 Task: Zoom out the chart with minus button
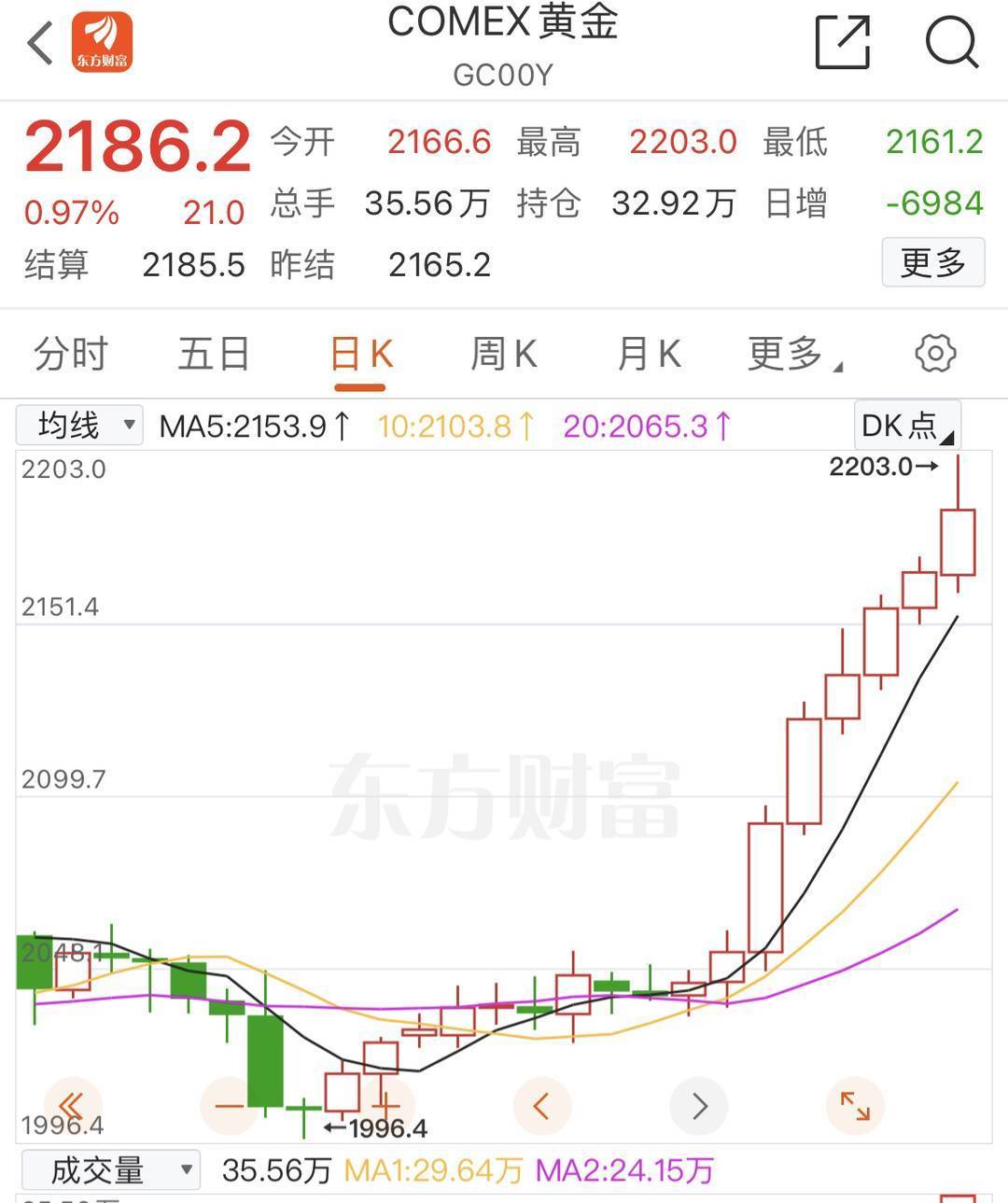coord(229,1106)
